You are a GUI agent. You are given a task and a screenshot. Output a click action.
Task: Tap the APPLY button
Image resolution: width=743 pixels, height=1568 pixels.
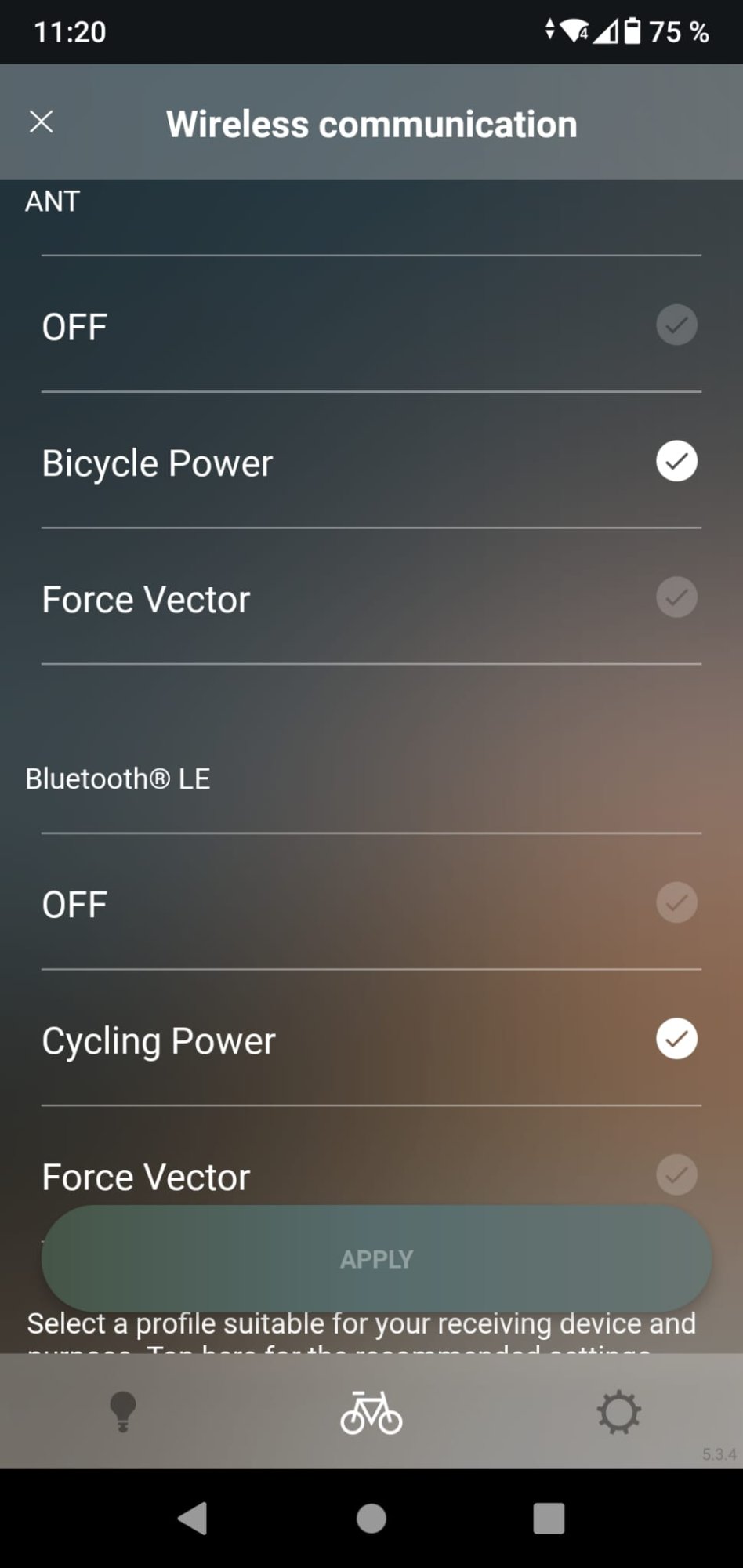click(x=376, y=1258)
